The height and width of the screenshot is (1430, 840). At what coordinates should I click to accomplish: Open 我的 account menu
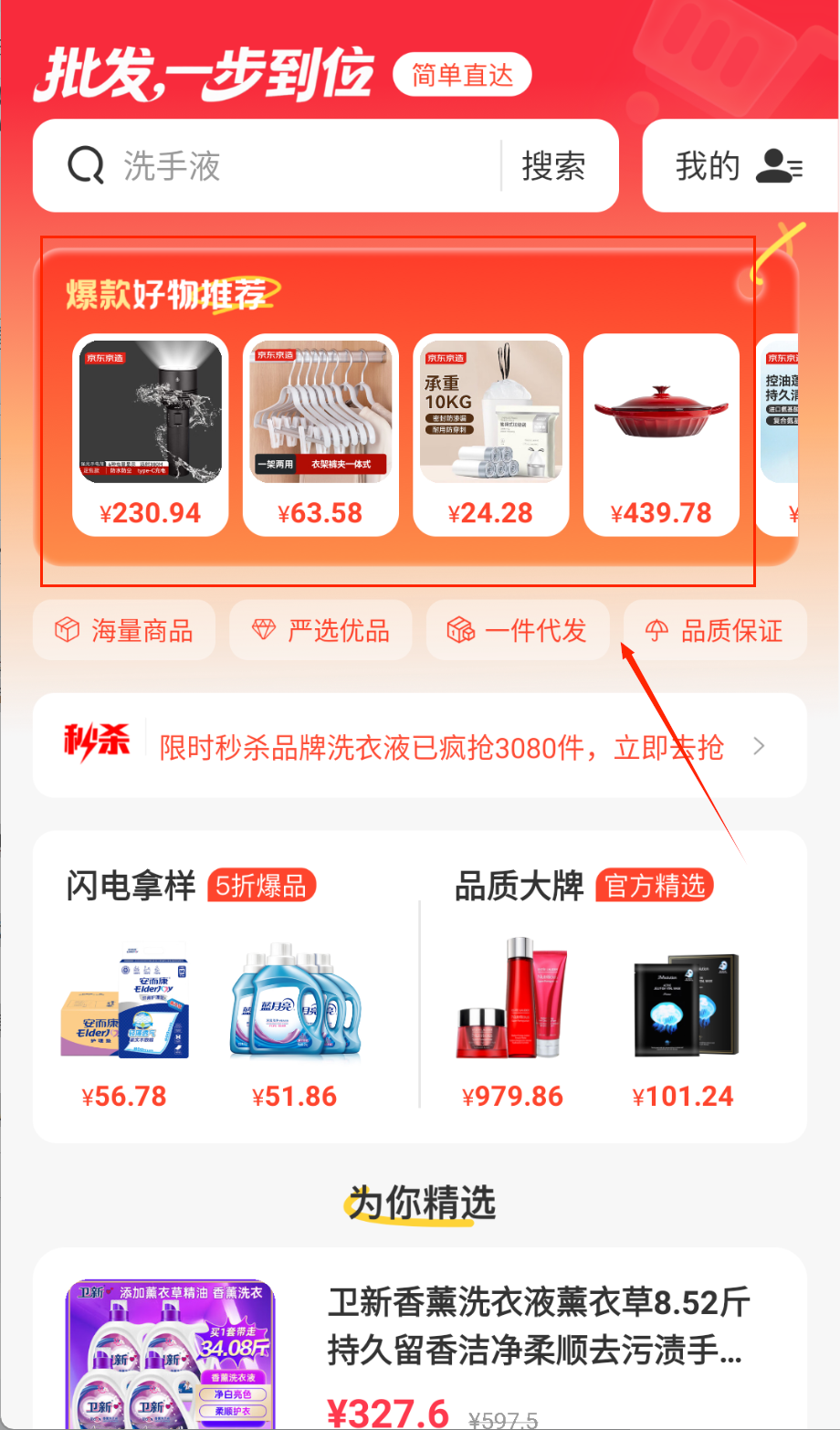tap(738, 166)
